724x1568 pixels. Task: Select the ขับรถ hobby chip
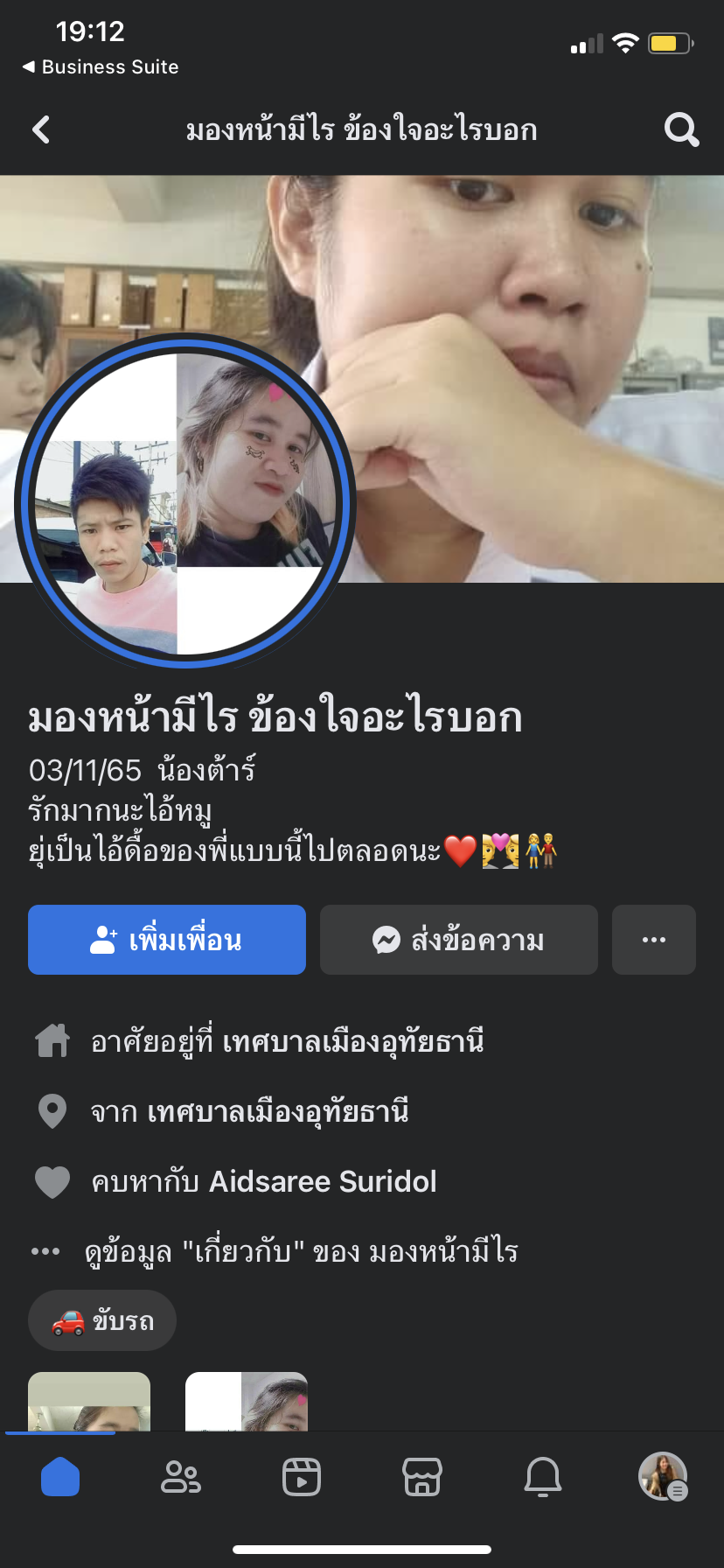[x=102, y=1320]
